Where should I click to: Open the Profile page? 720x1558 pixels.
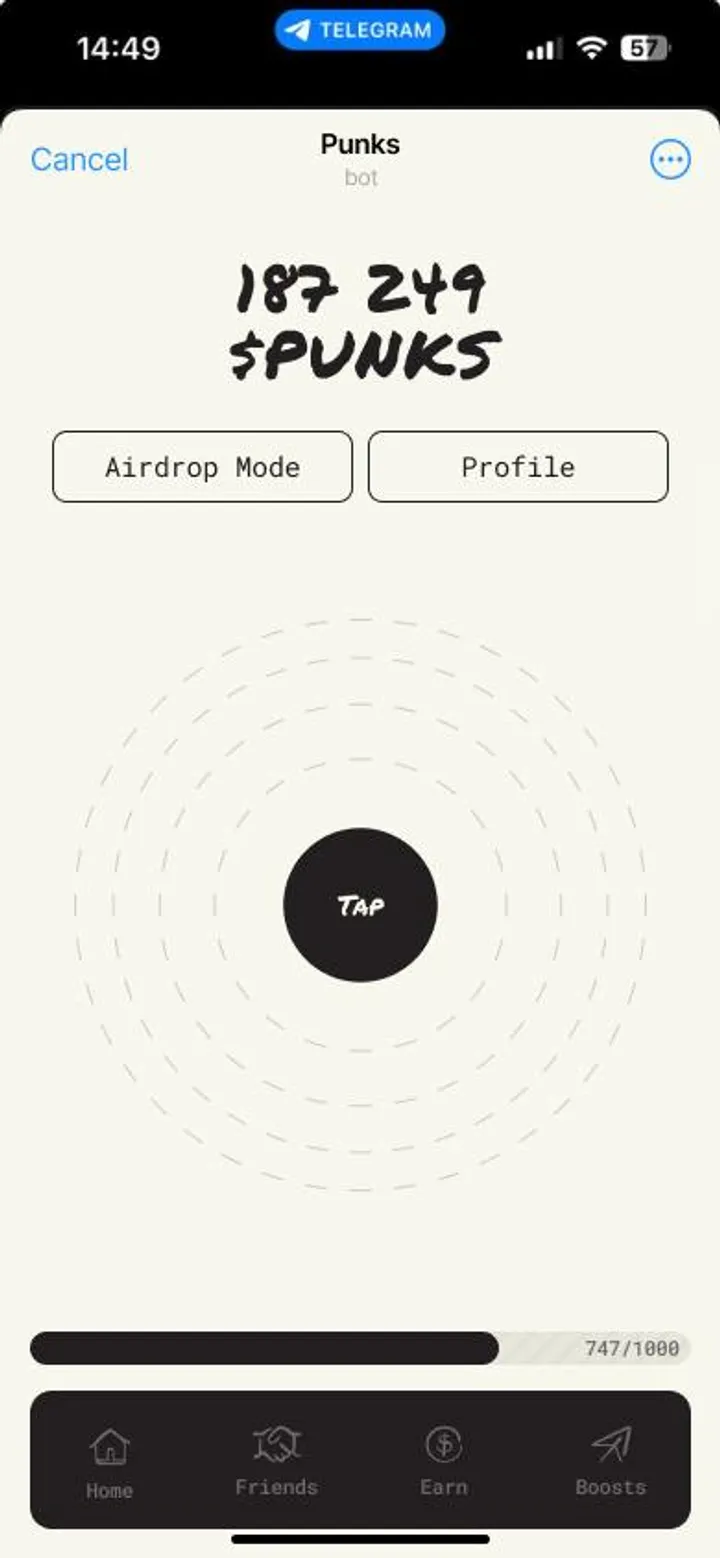[x=517, y=467]
